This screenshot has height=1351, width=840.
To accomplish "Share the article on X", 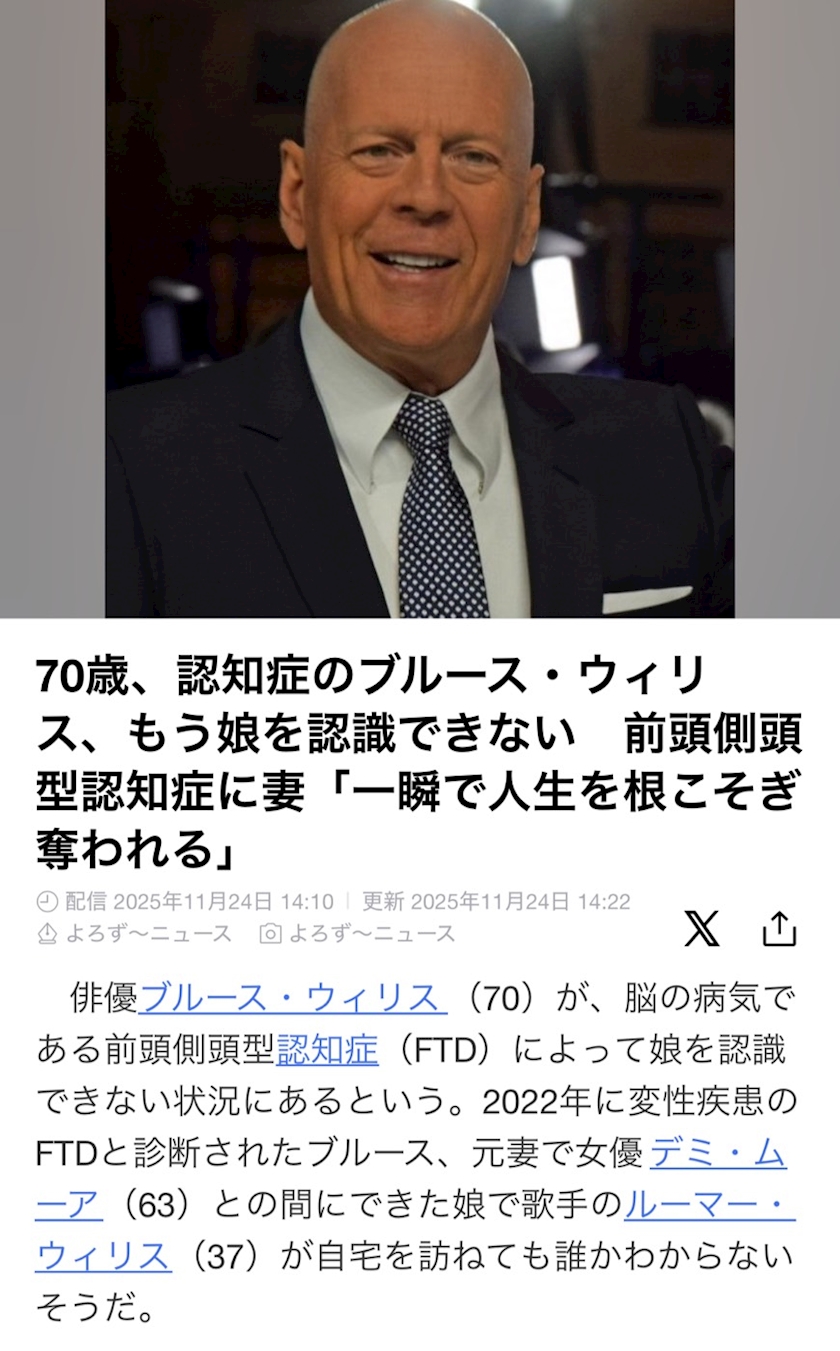I will (702, 929).
